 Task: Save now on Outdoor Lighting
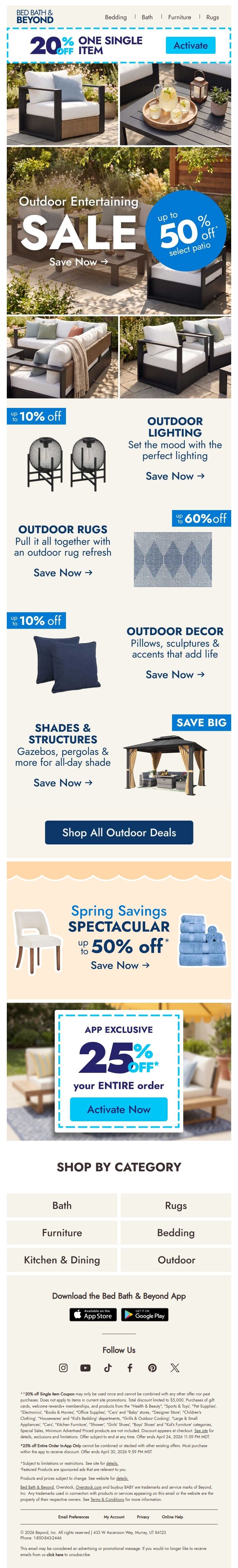pyautogui.click(x=175, y=476)
